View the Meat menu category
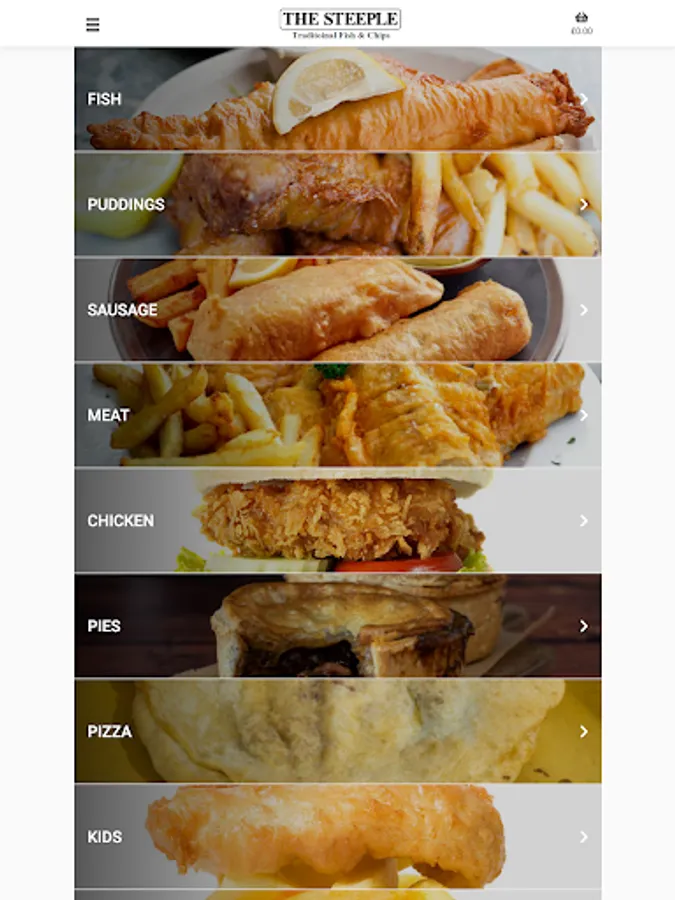675x900 pixels. tap(338, 415)
